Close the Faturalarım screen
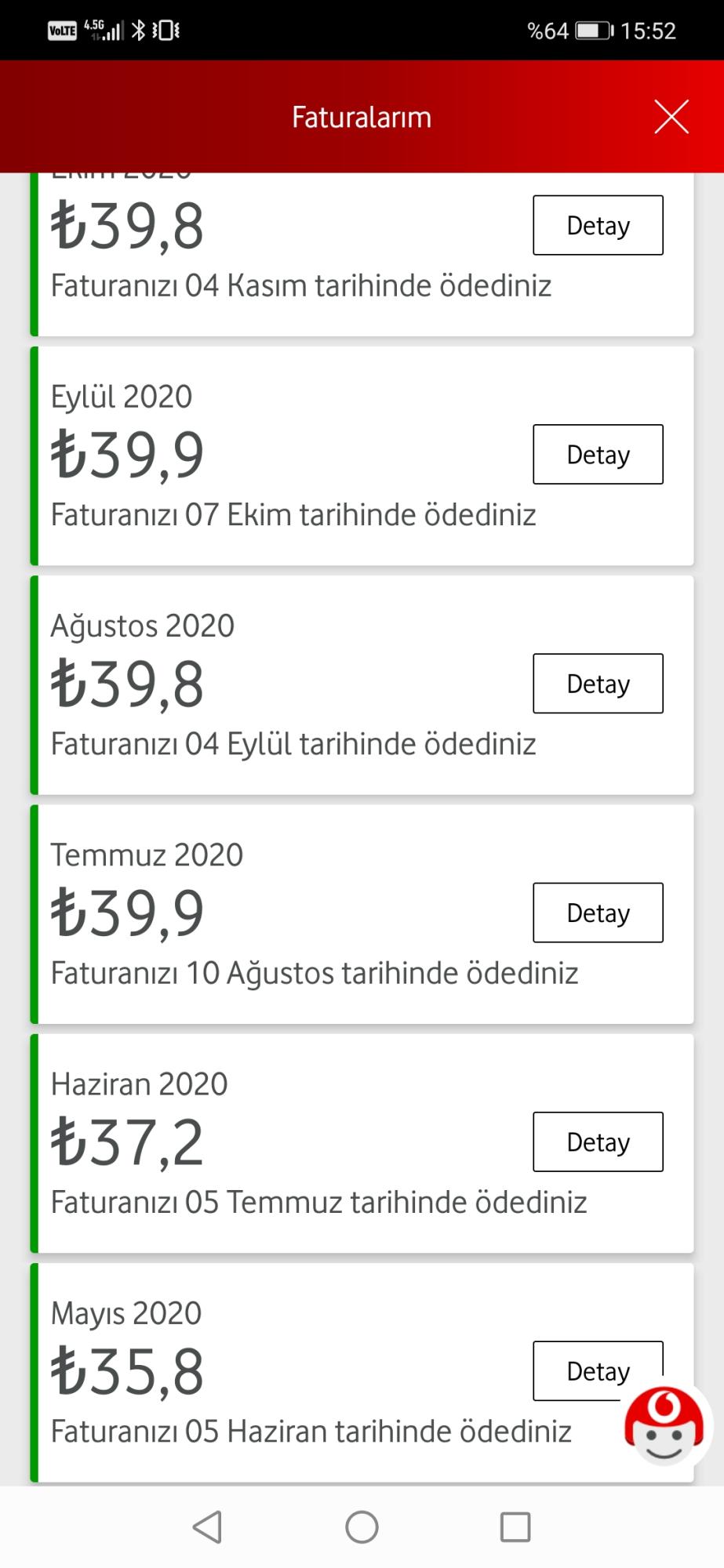 coord(671,117)
